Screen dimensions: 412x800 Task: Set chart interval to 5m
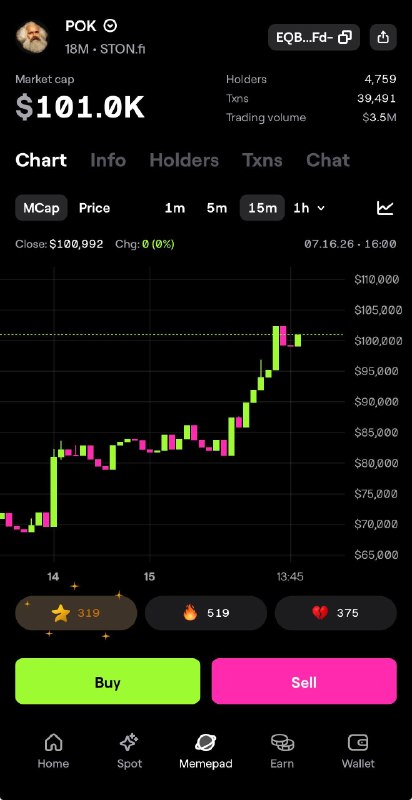[x=217, y=208]
